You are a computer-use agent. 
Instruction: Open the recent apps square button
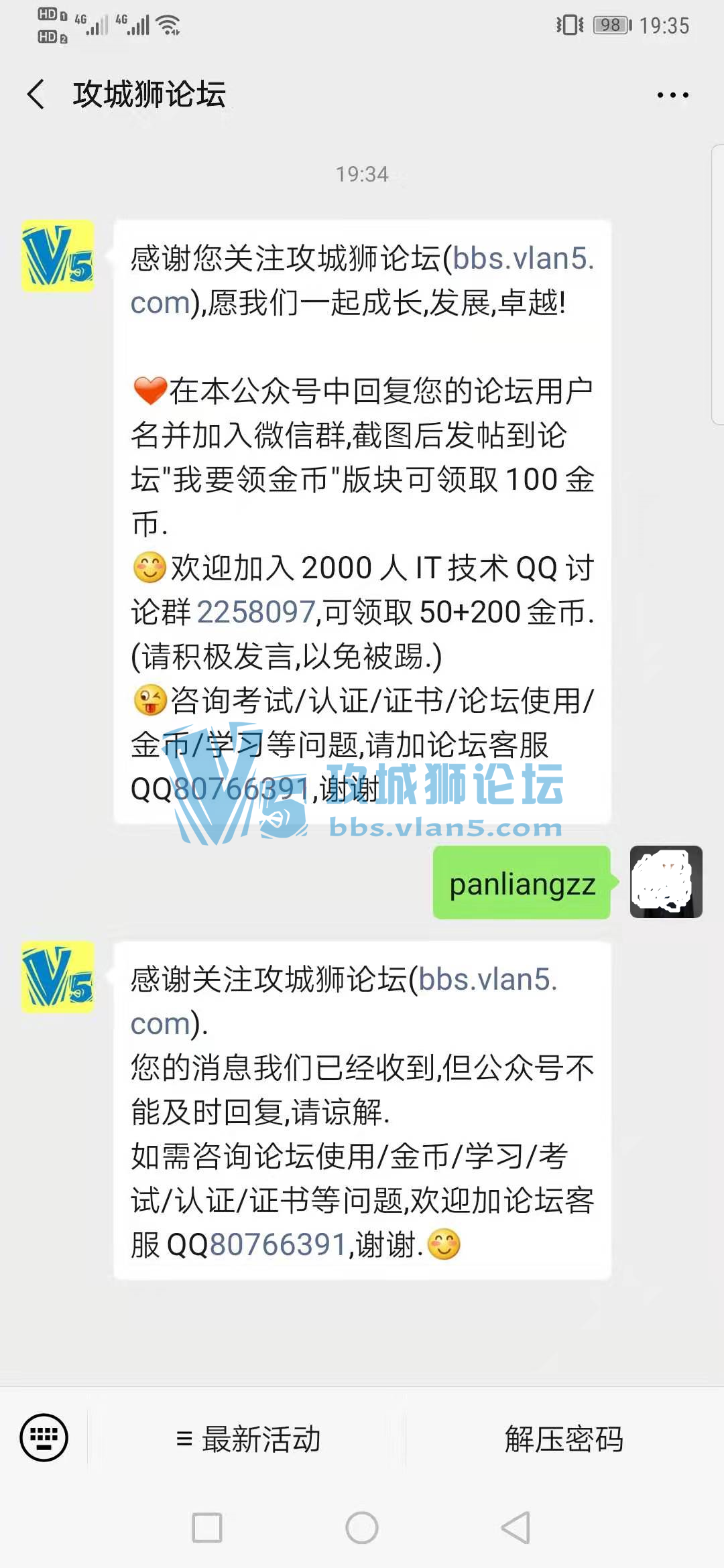coord(207,1528)
